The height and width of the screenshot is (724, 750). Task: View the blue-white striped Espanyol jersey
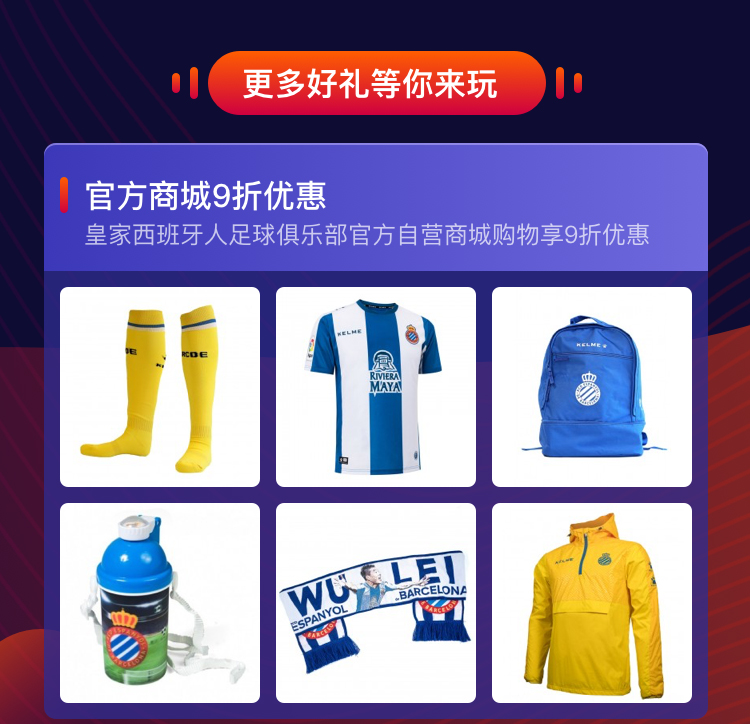click(x=375, y=387)
